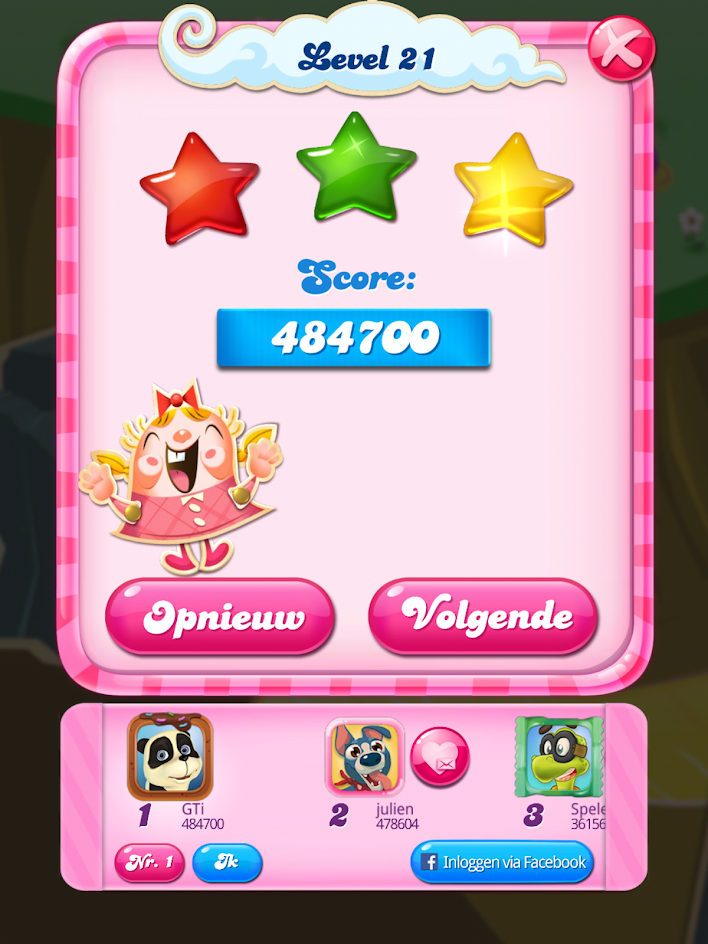Log in via the Facebook button
The image size is (708, 944).
pos(502,862)
